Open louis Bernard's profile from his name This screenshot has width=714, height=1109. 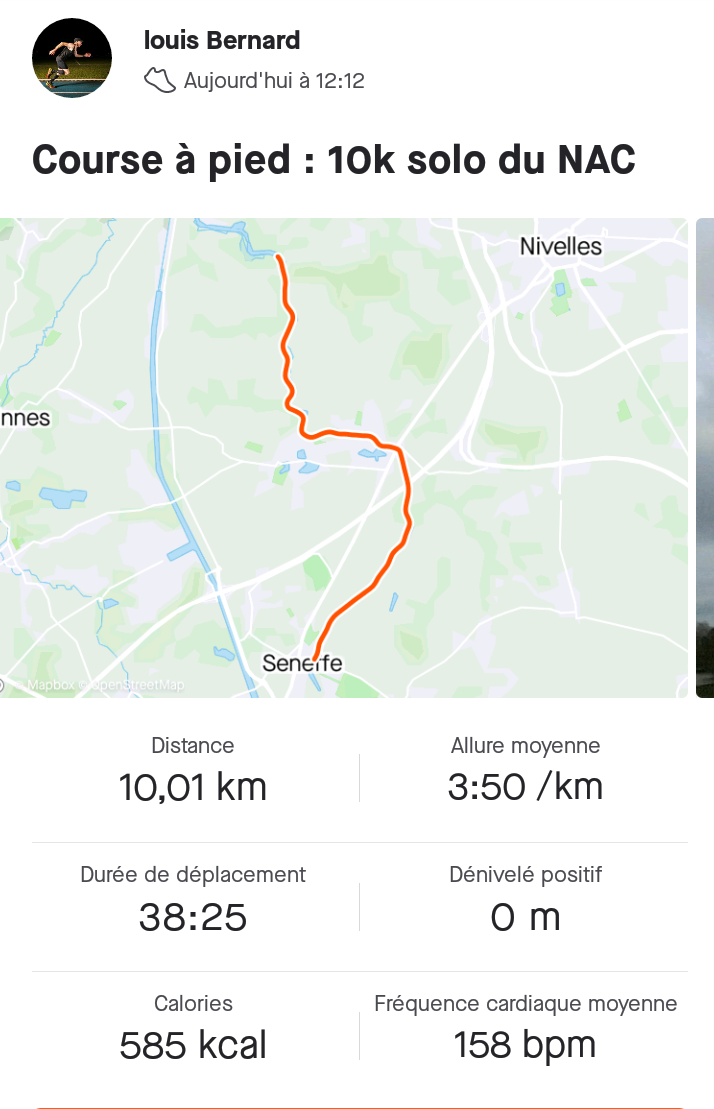[222, 41]
